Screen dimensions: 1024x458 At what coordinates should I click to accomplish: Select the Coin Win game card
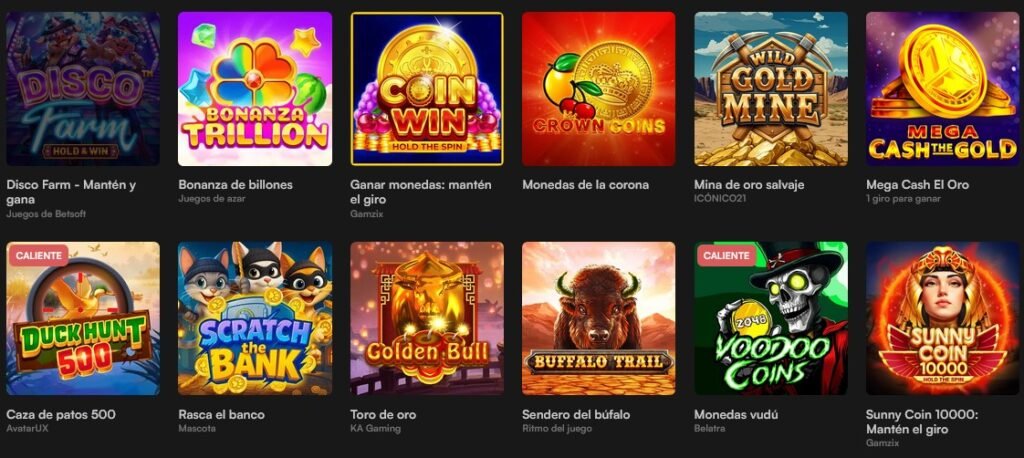(427, 89)
